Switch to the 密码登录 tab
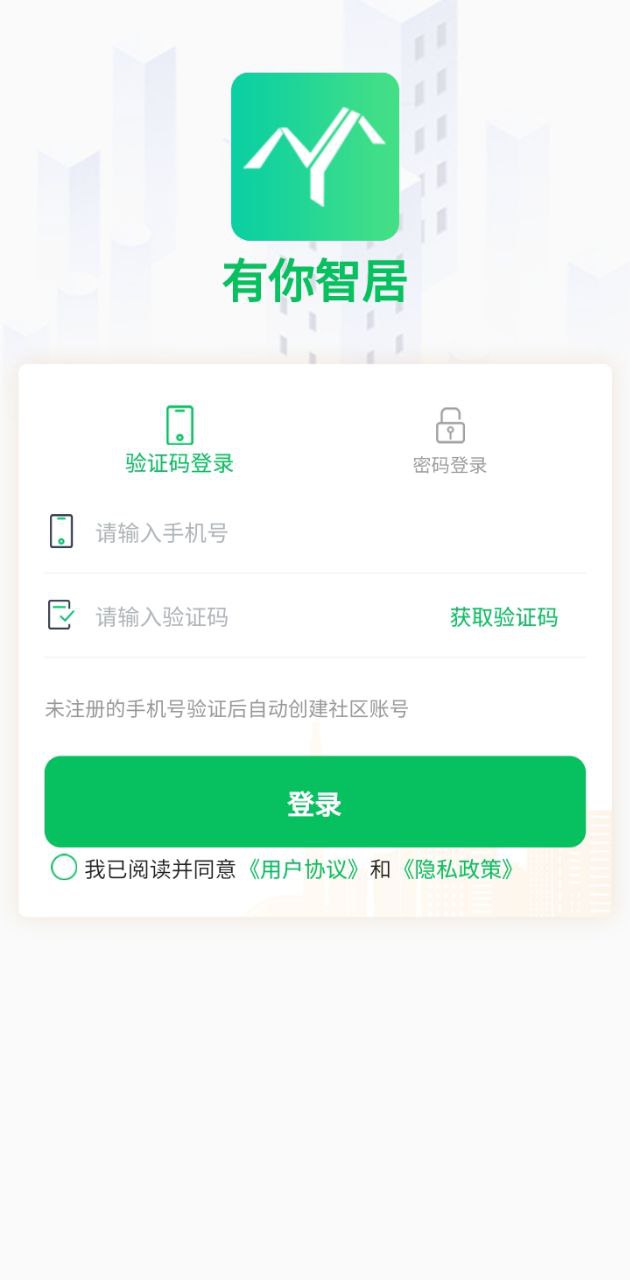 pyautogui.click(x=450, y=440)
